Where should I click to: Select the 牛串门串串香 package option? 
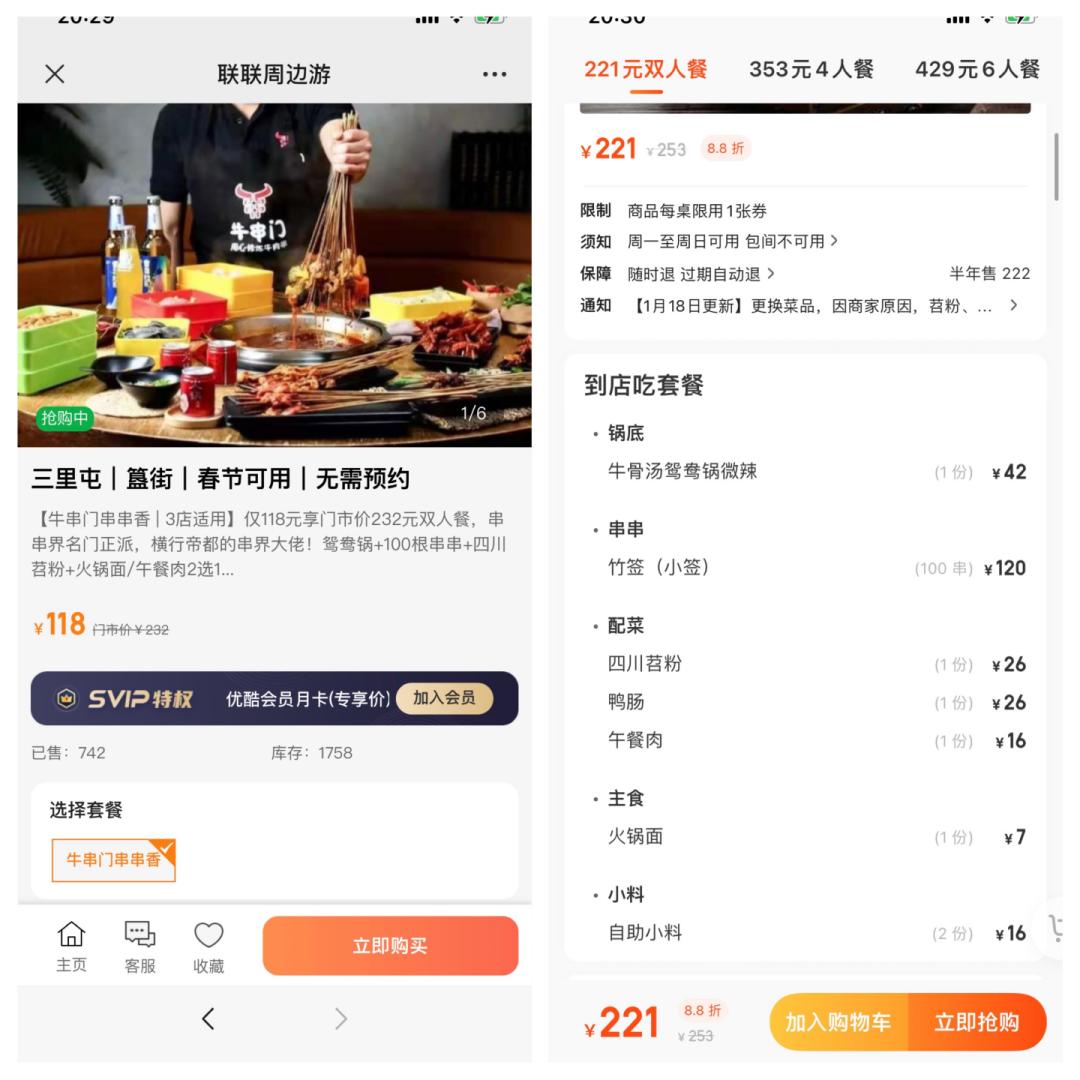tap(114, 860)
